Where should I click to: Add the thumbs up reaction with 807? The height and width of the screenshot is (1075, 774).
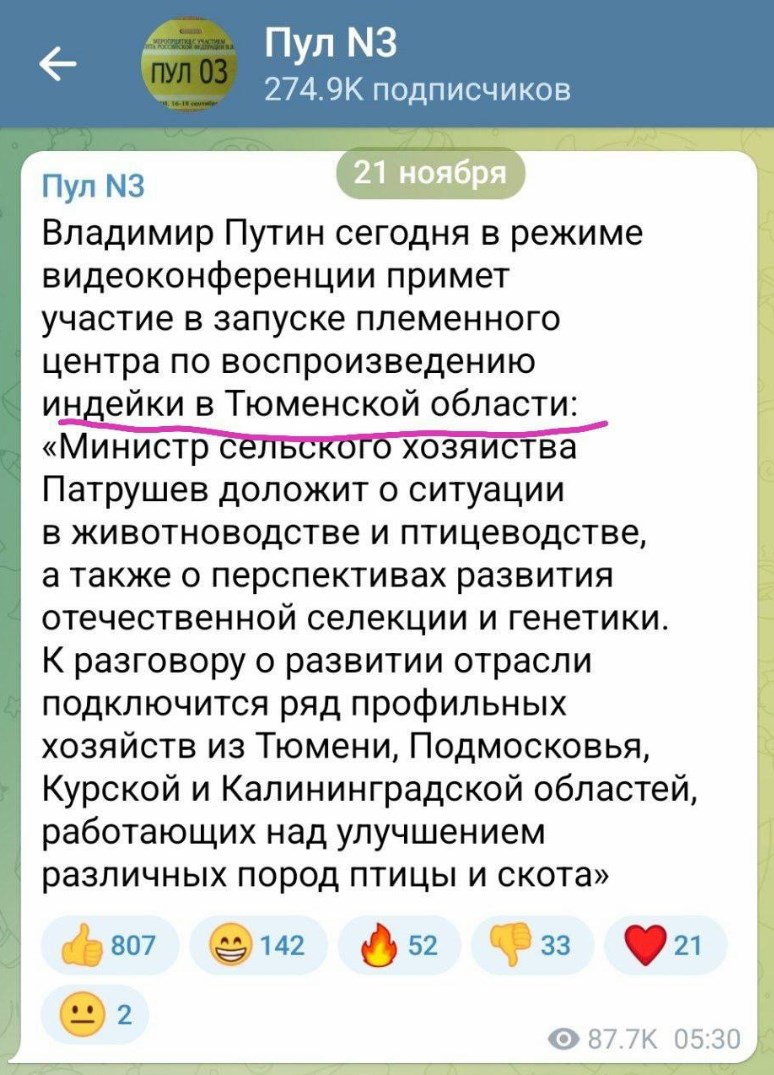click(109, 945)
